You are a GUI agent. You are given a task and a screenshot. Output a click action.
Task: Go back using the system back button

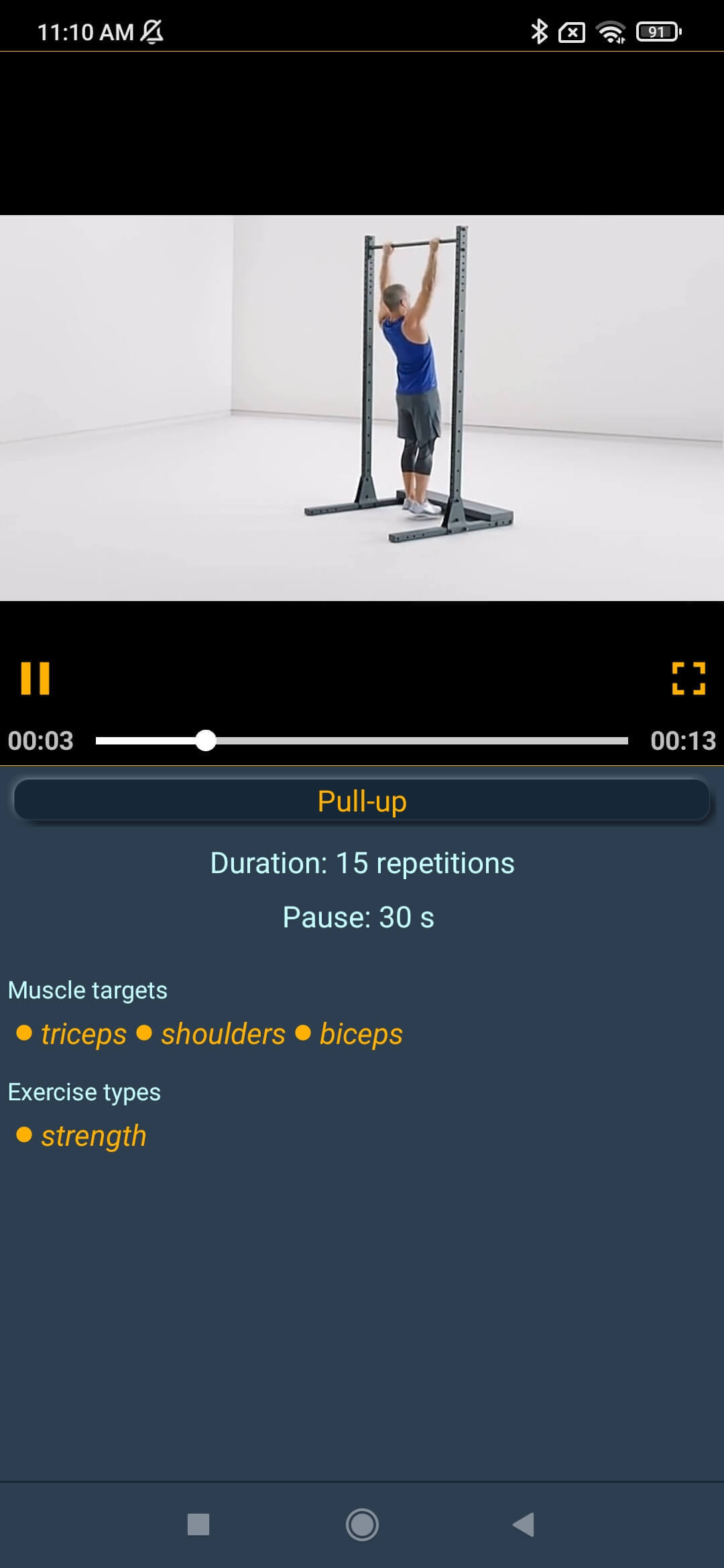524,1524
